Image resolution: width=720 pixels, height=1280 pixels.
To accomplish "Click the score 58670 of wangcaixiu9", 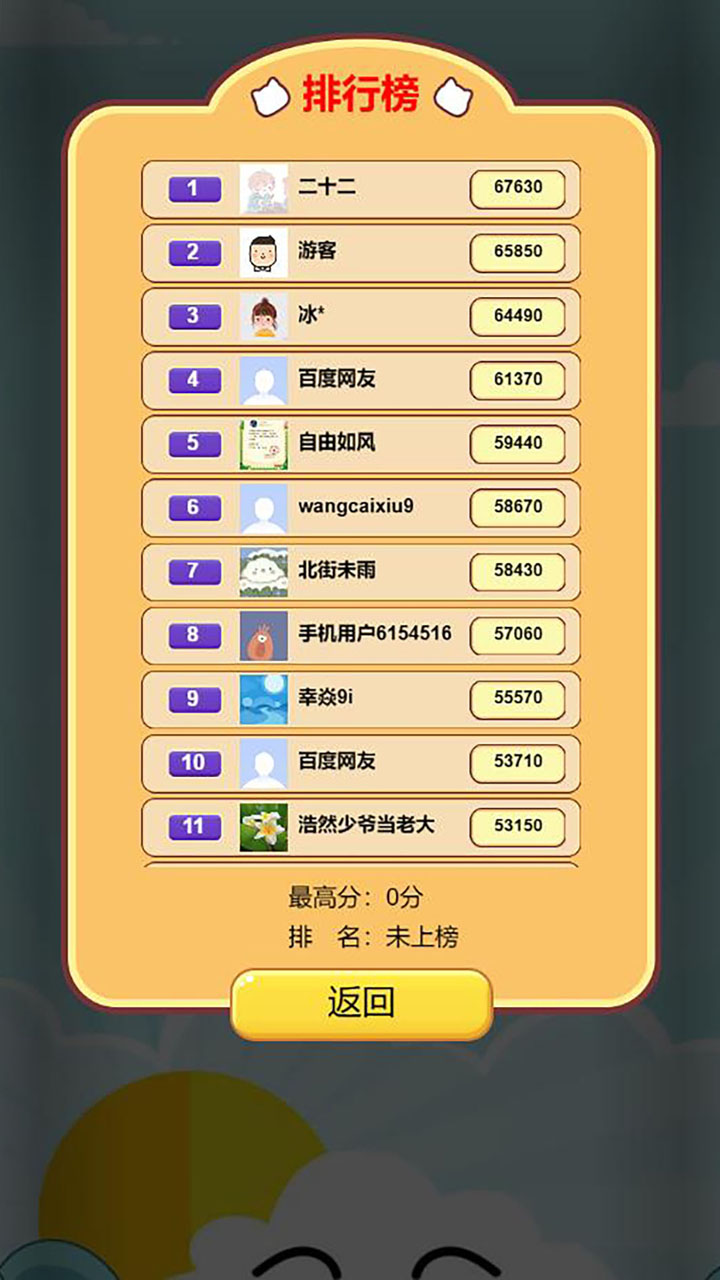I will click(x=518, y=507).
